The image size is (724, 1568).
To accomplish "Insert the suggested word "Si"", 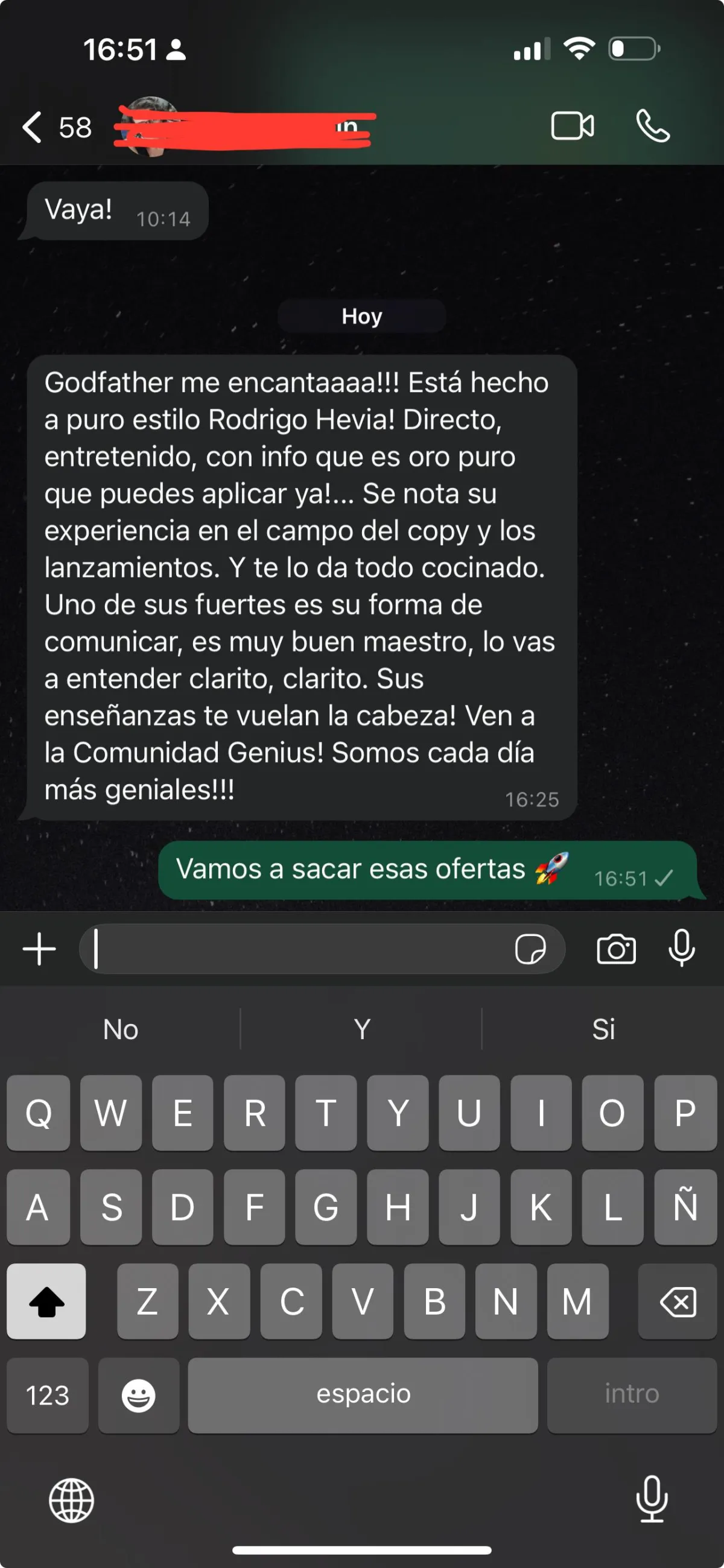I will [x=603, y=1029].
